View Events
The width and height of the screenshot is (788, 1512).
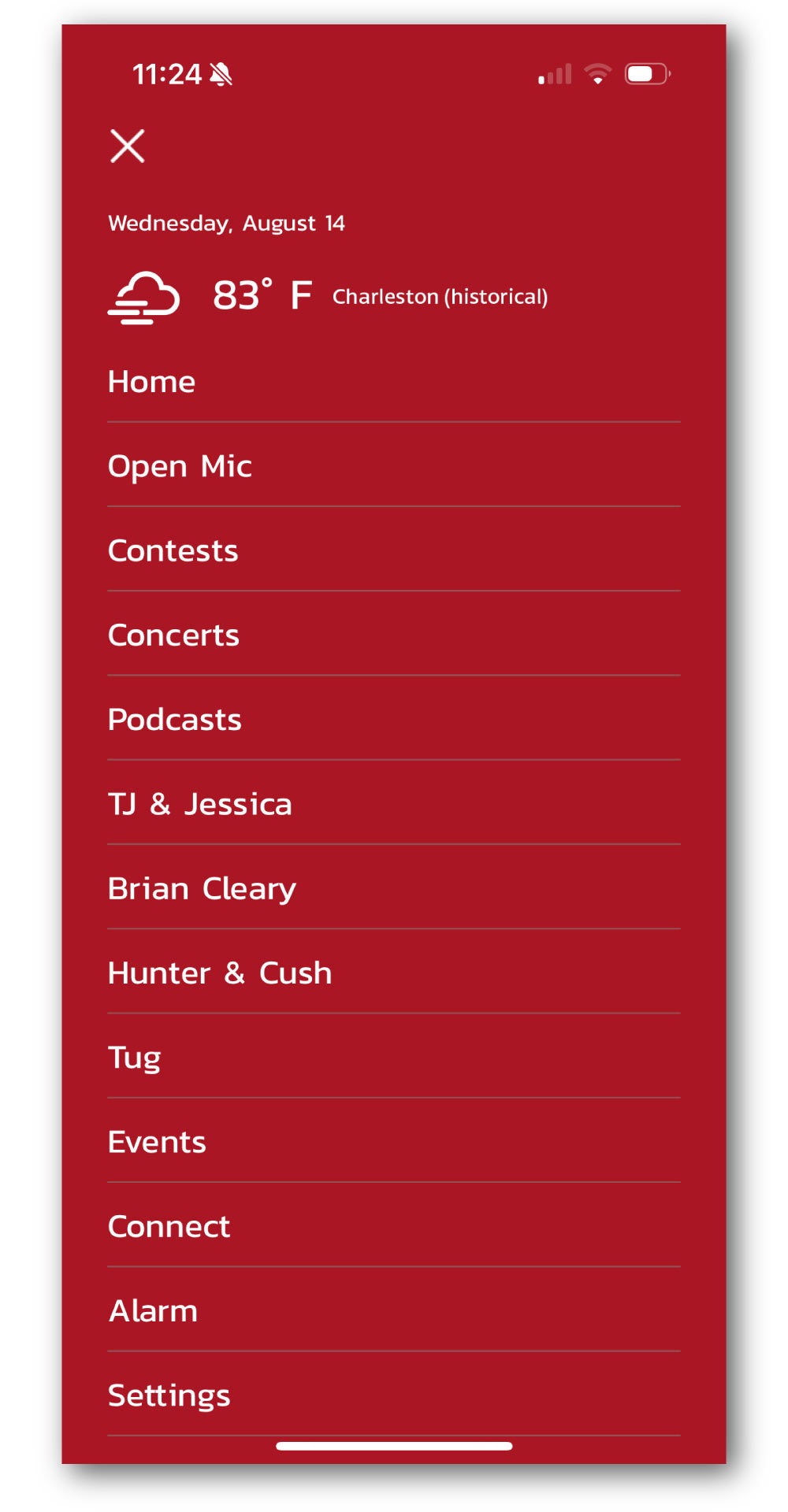click(x=394, y=1142)
